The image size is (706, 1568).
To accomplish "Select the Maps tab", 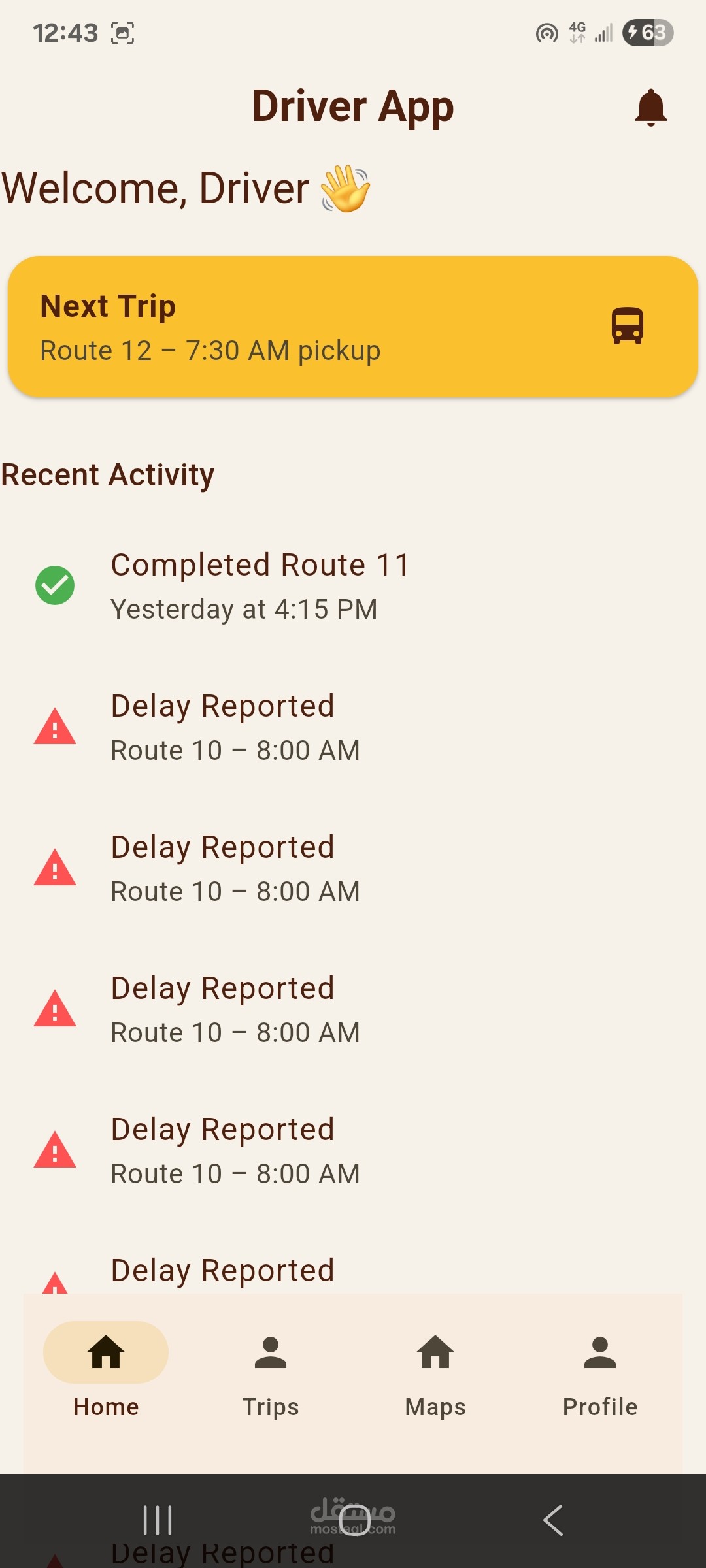I will (435, 1369).
